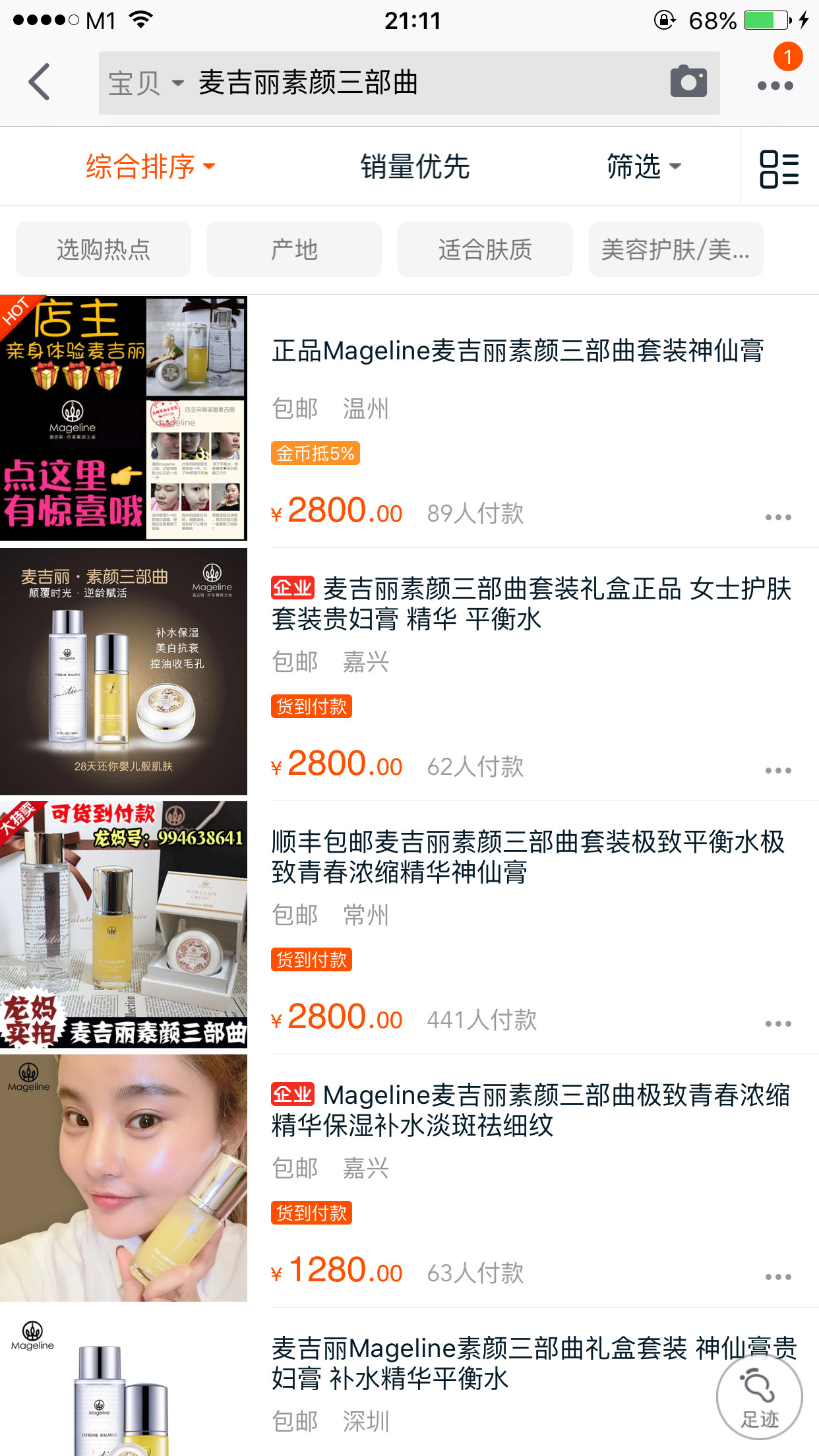Image resolution: width=819 pixels, height=1456 pixels.
Task: Select the 美容护肤/美... filter chip
Action: click(675, 249)
